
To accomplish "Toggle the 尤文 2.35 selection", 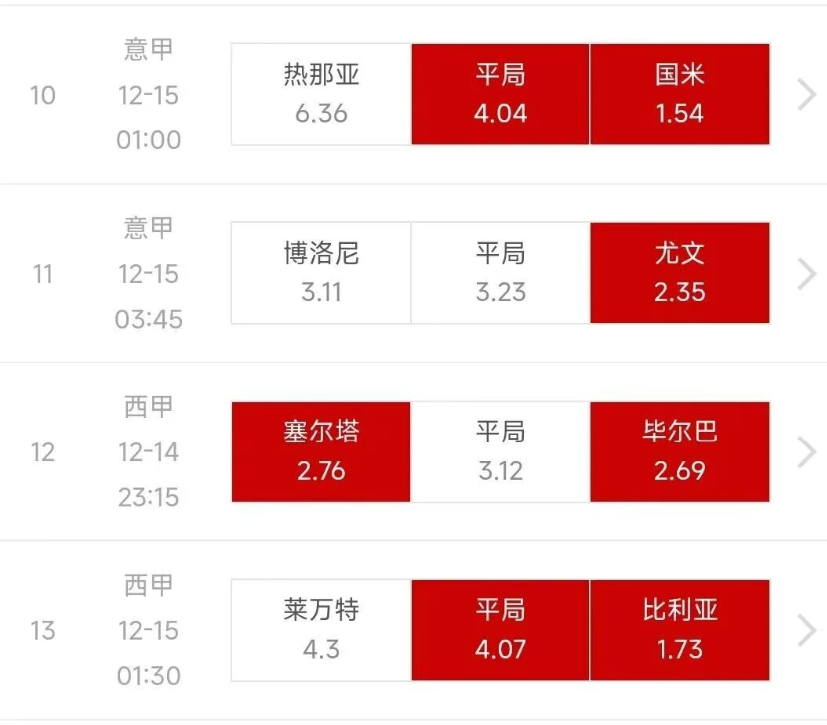I will pyautogui.click(x=680, y=273).
